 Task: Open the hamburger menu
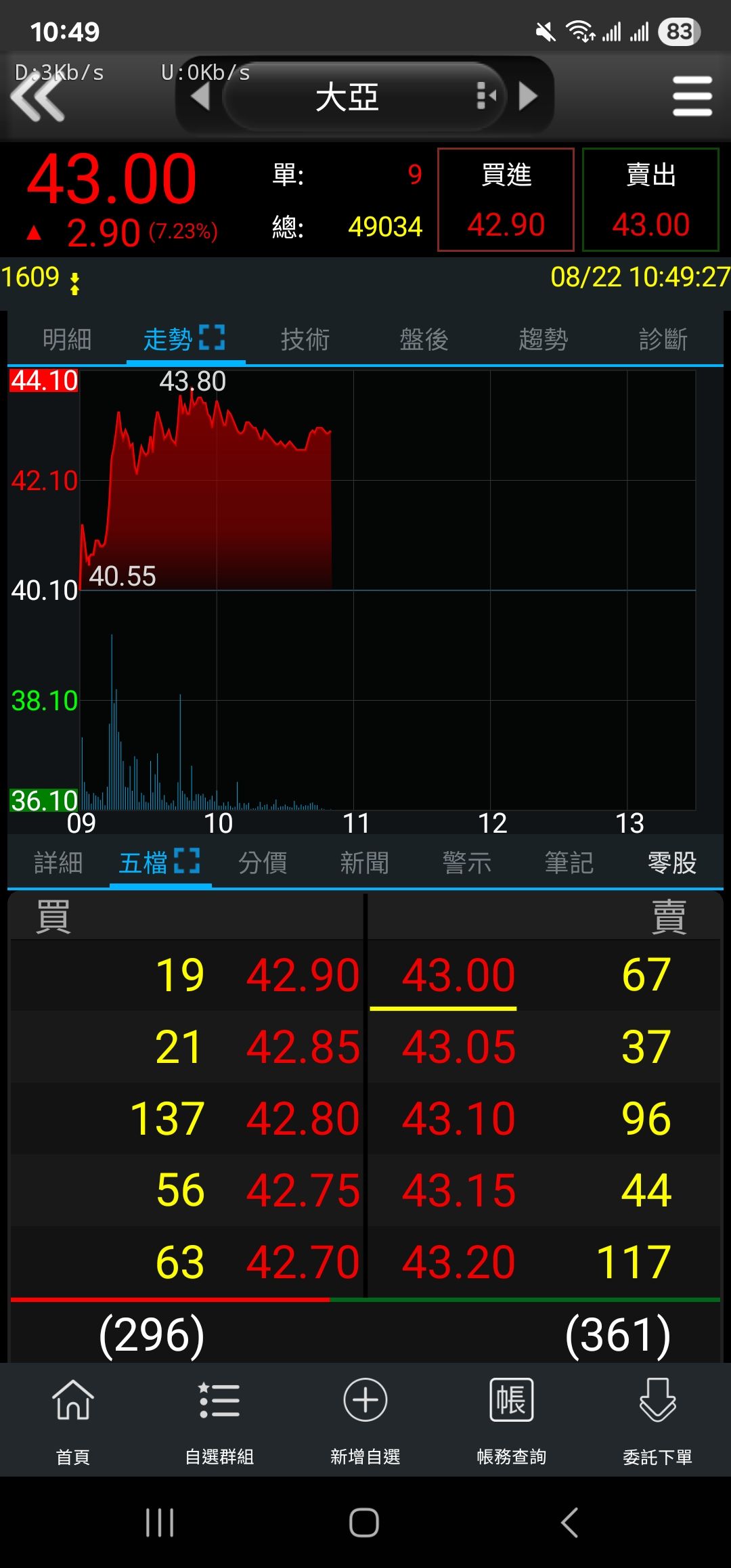(x=692, y=96)
